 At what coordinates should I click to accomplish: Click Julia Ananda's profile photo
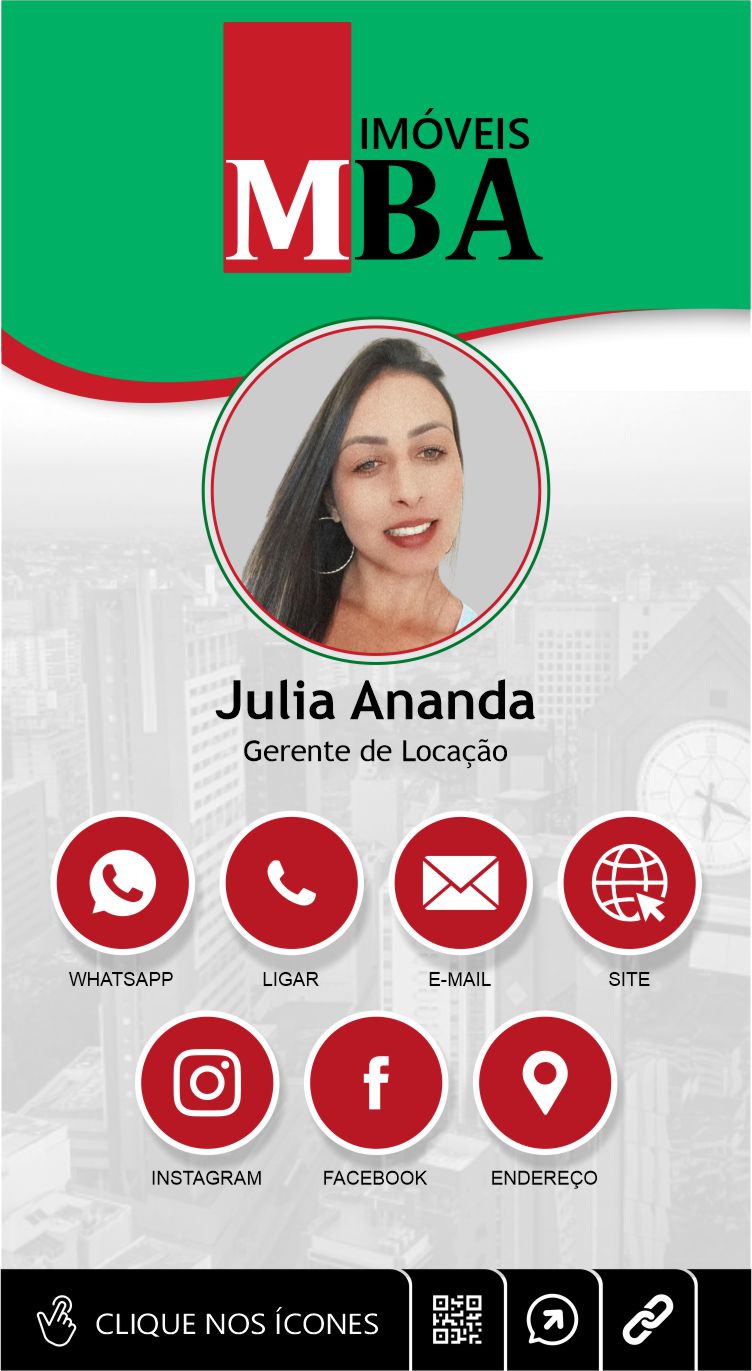pyautogui.click(x=375, y=497)
